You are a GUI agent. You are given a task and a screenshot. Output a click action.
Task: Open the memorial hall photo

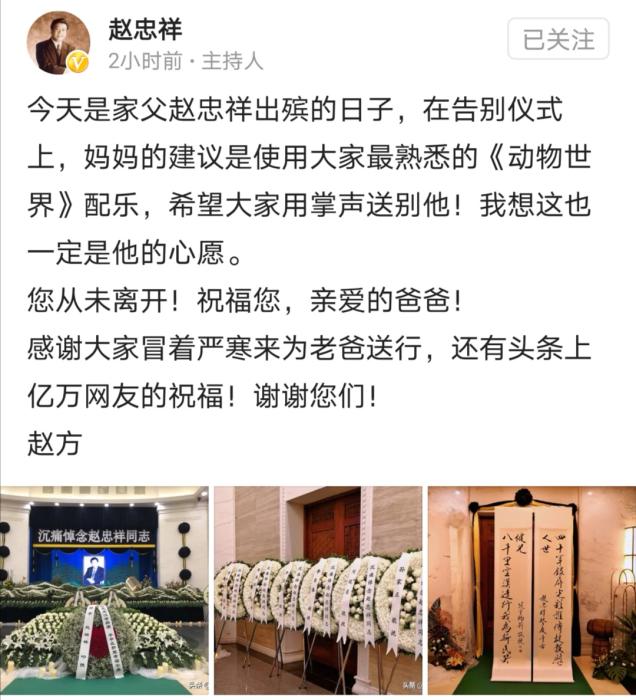point(105,589)
